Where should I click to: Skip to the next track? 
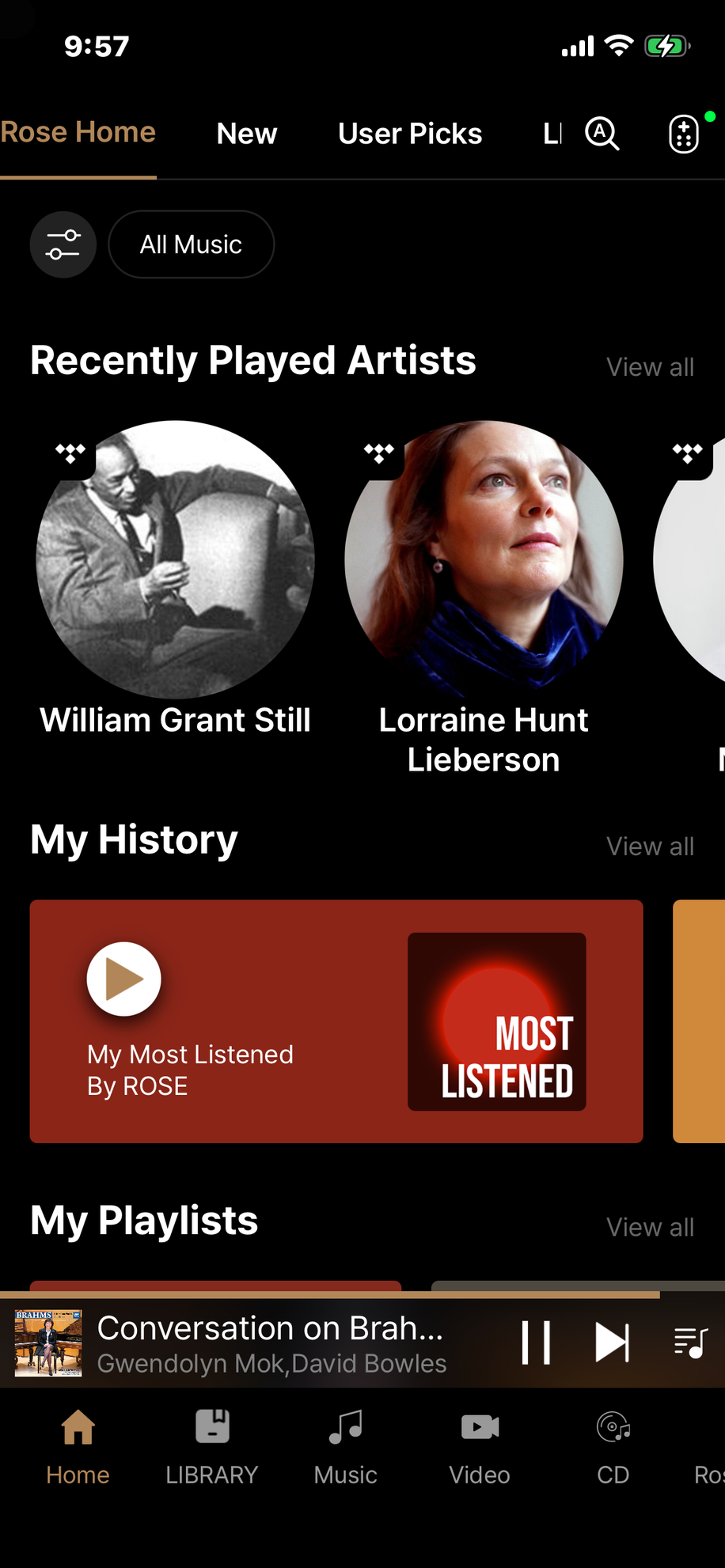coord(612,1343)
